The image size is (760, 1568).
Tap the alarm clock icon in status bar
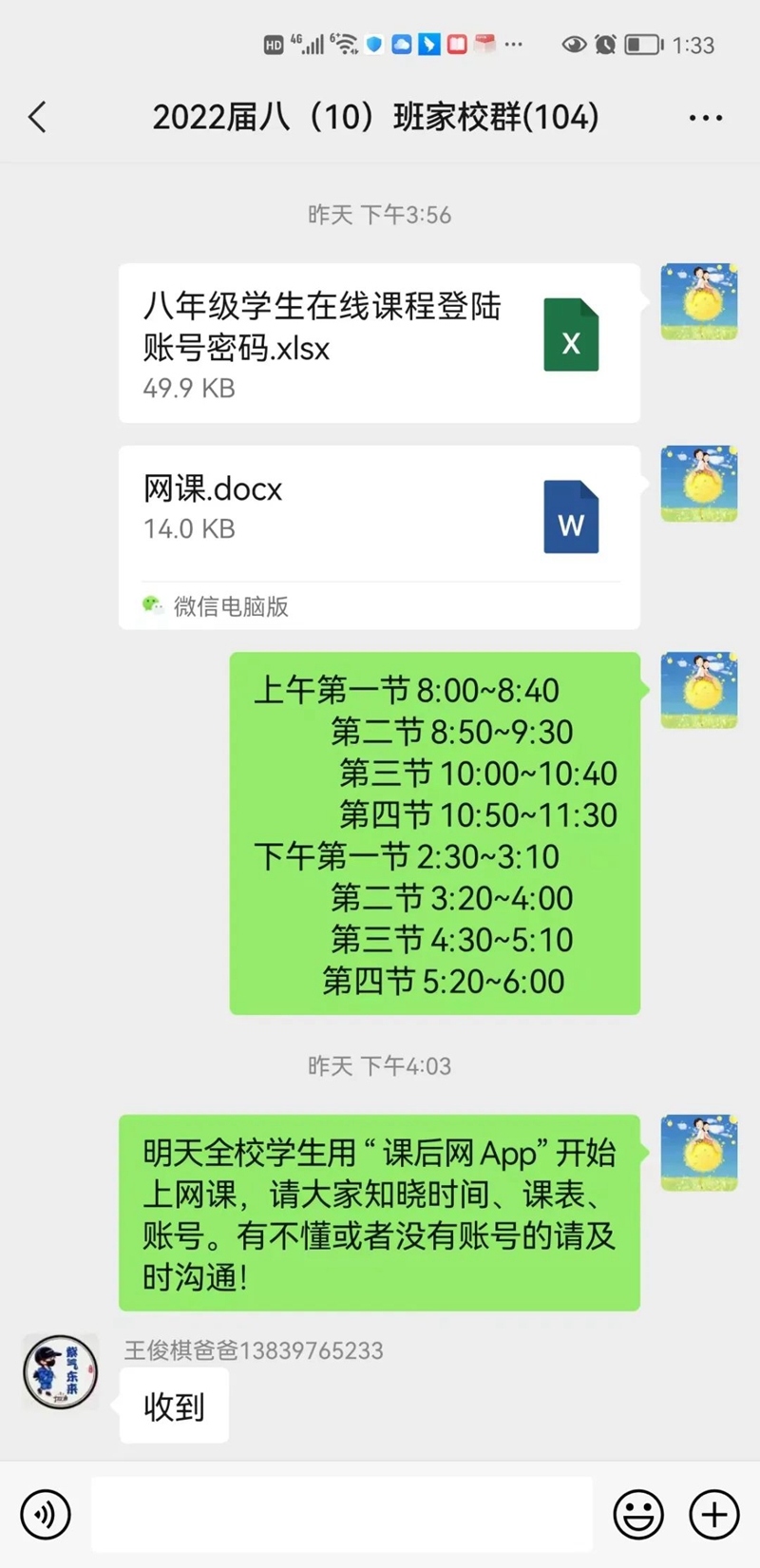603,44
